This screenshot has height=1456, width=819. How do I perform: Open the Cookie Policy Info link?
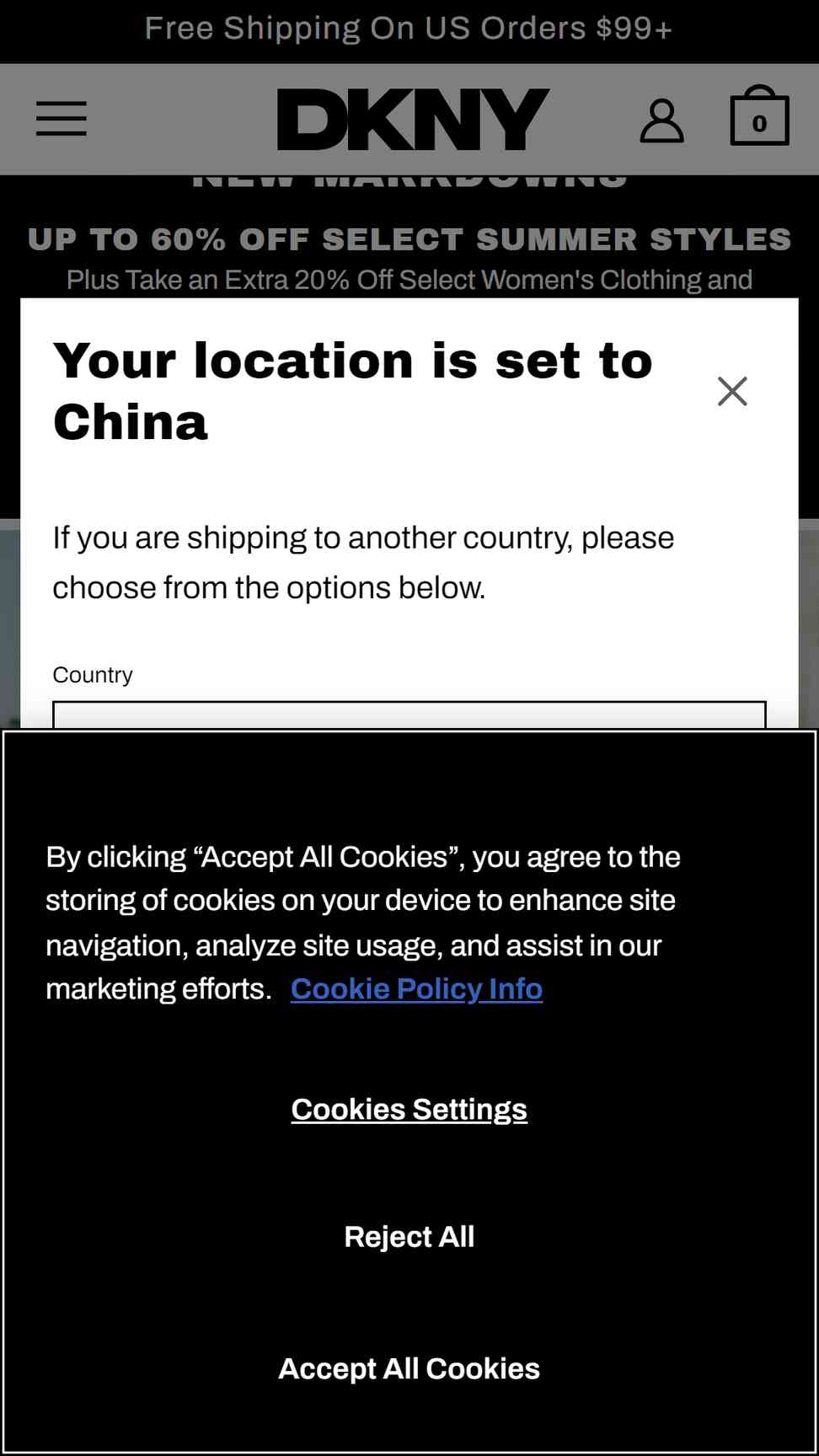pyautogui.click(x=416, y=988)
